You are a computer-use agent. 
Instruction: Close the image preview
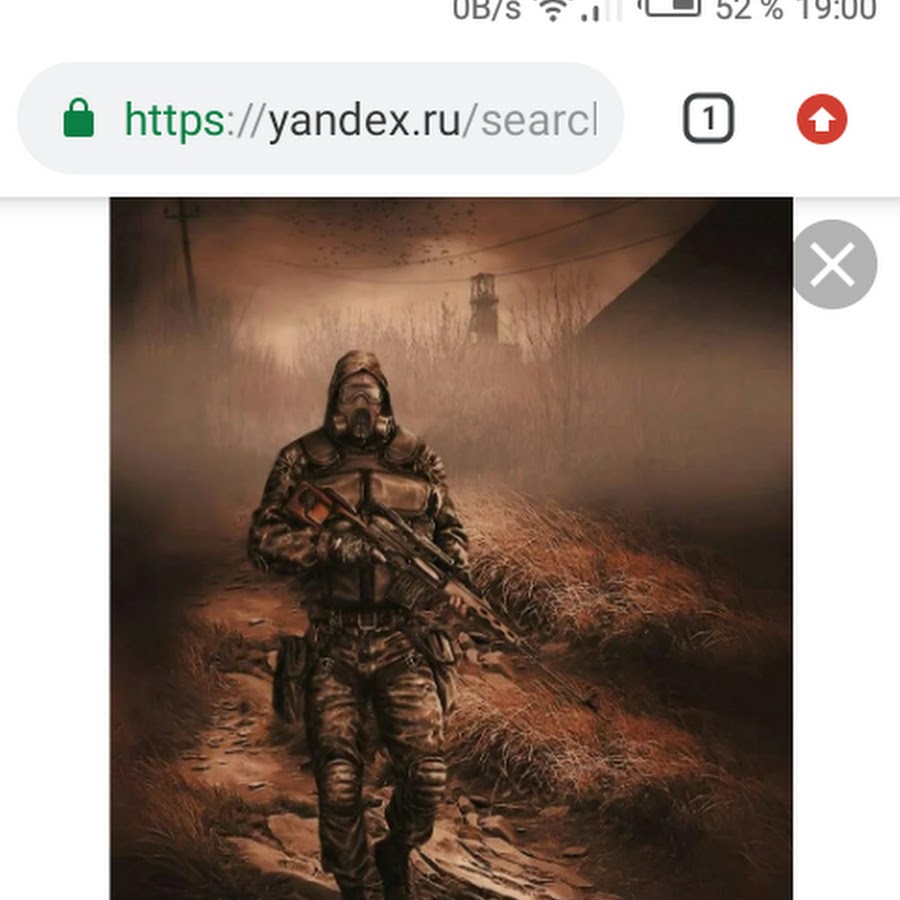pos(834,265)
